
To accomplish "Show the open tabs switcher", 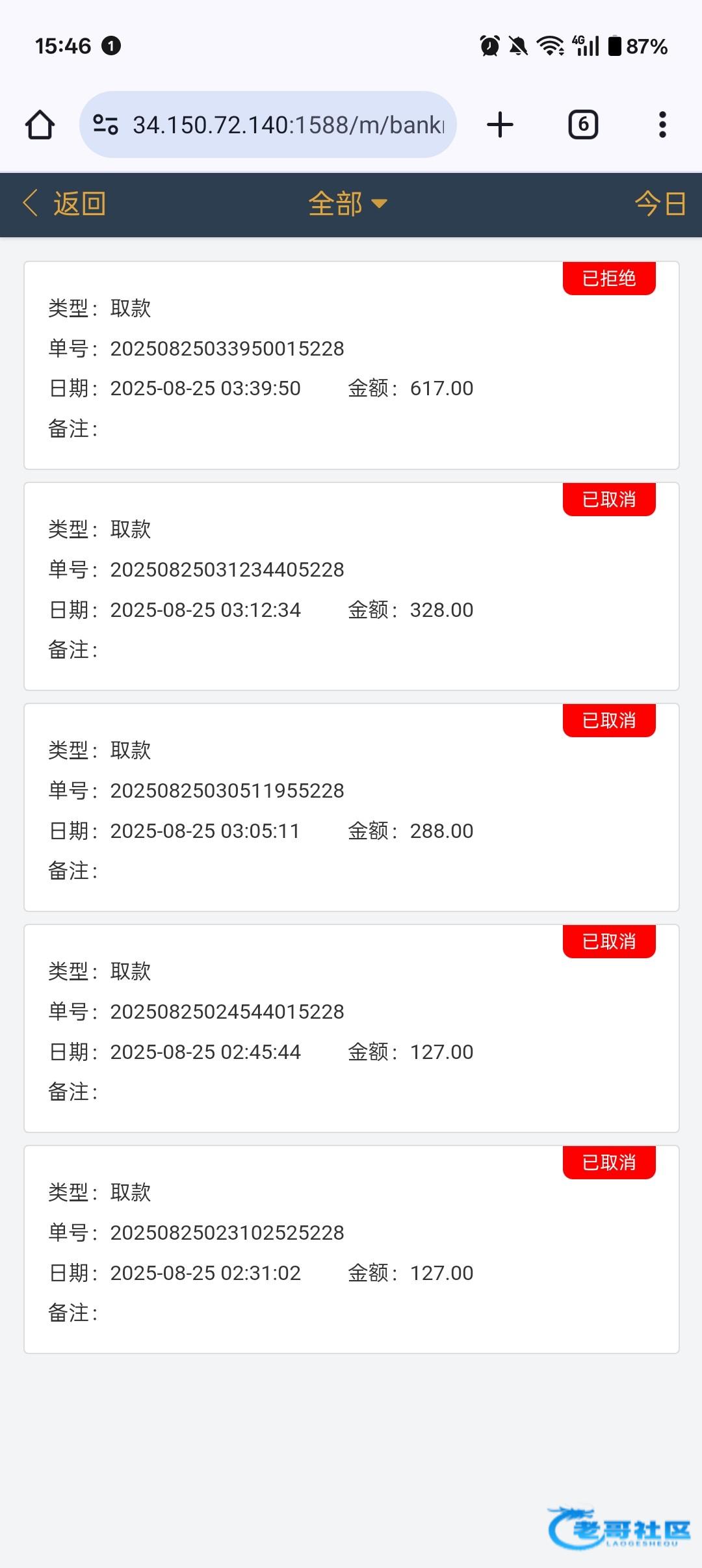I will [x=583, y=125].
